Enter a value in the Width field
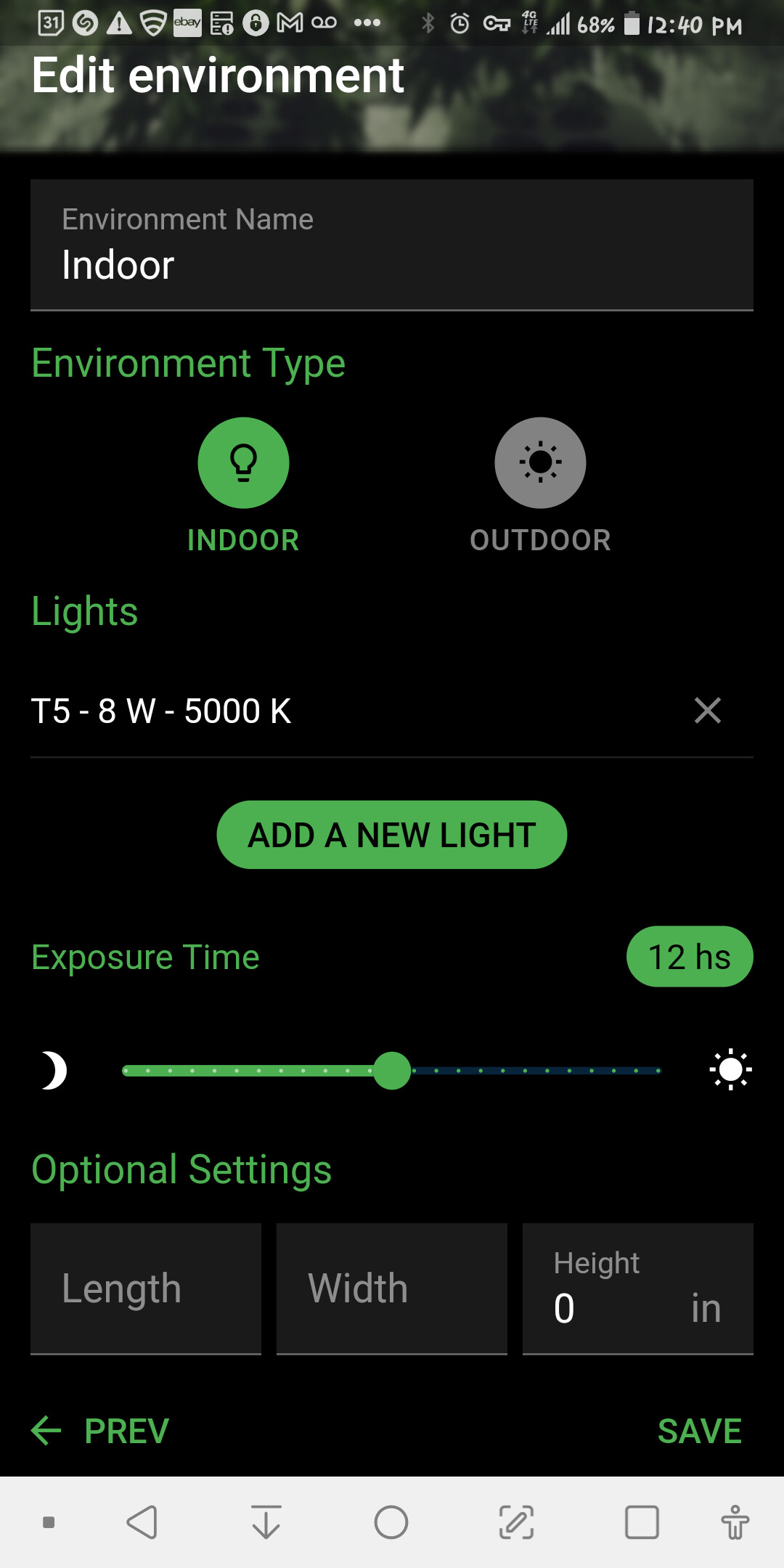The width and height of the screenshot is (784, 1568). [x=392, y=1289]
